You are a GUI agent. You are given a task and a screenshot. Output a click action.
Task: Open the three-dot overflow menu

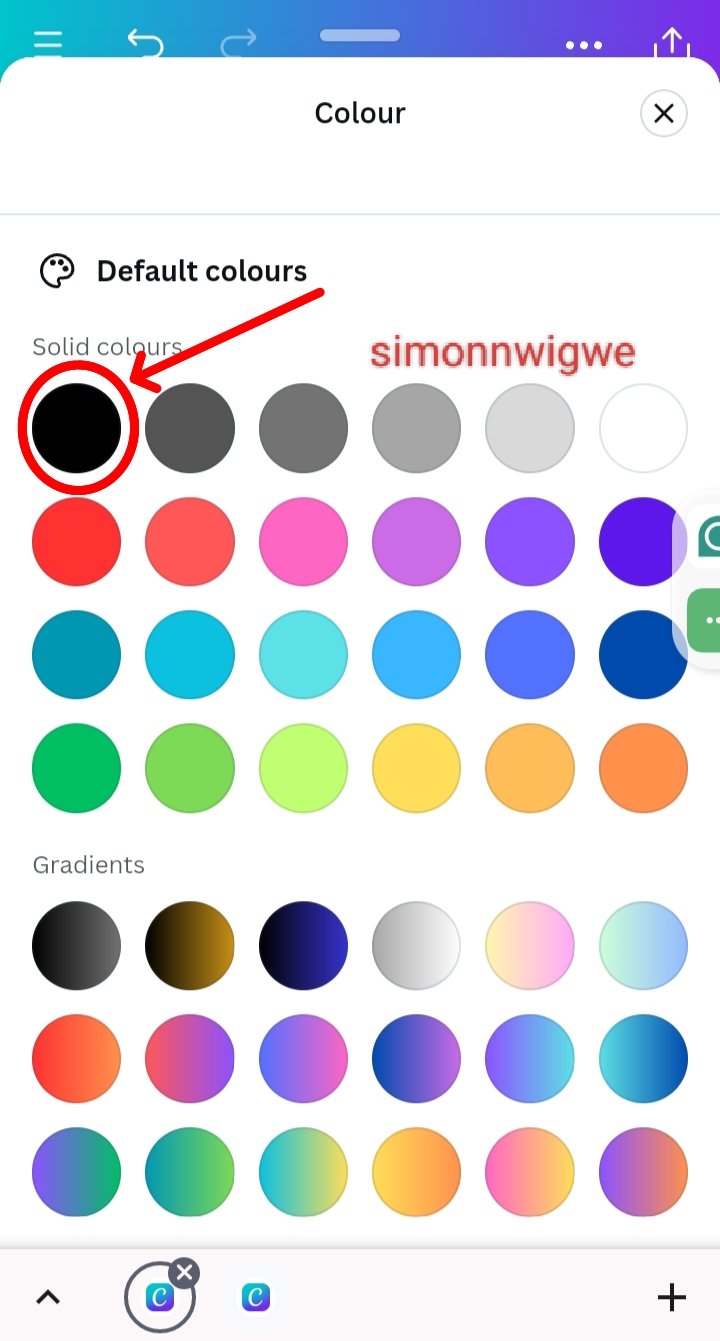(x=584, y=44)
